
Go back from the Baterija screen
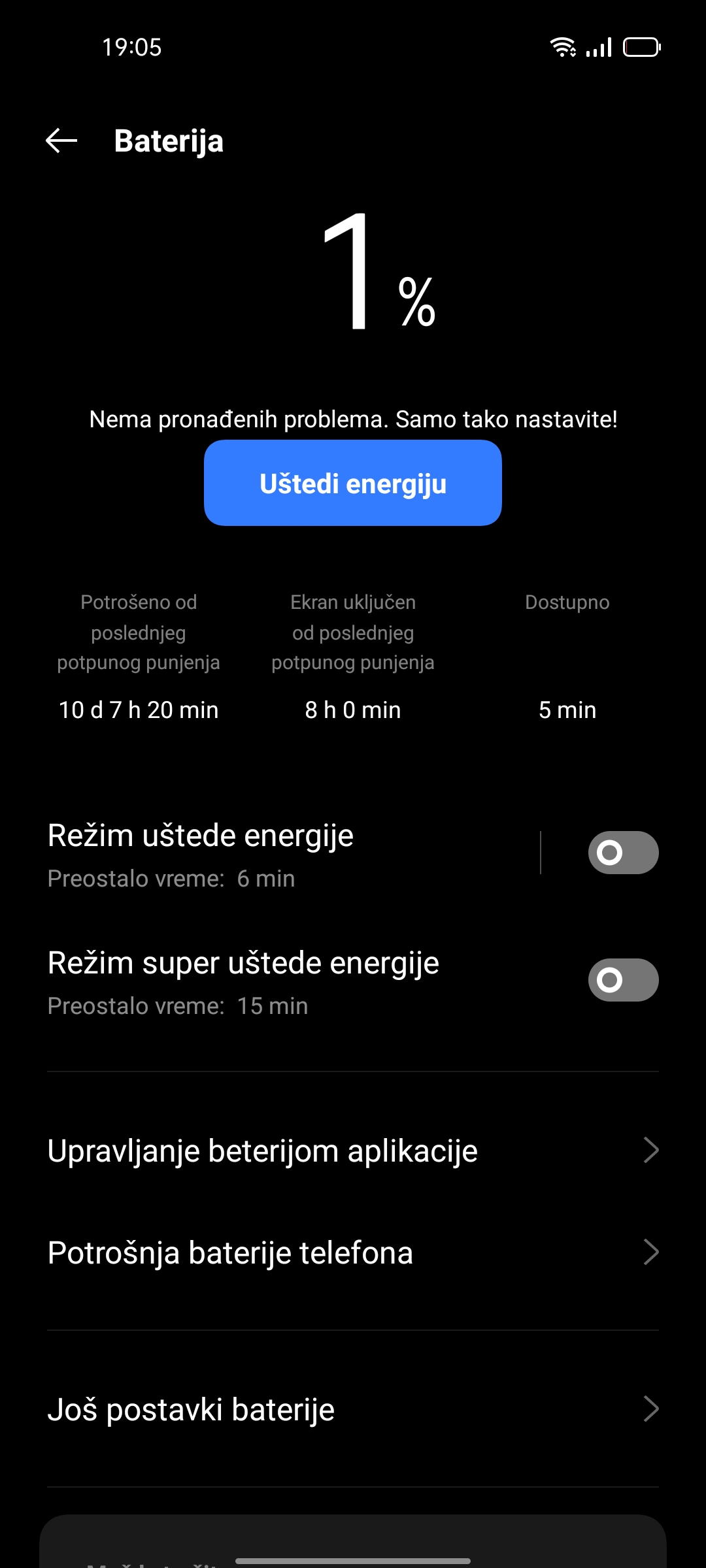(x=61, y=140)
